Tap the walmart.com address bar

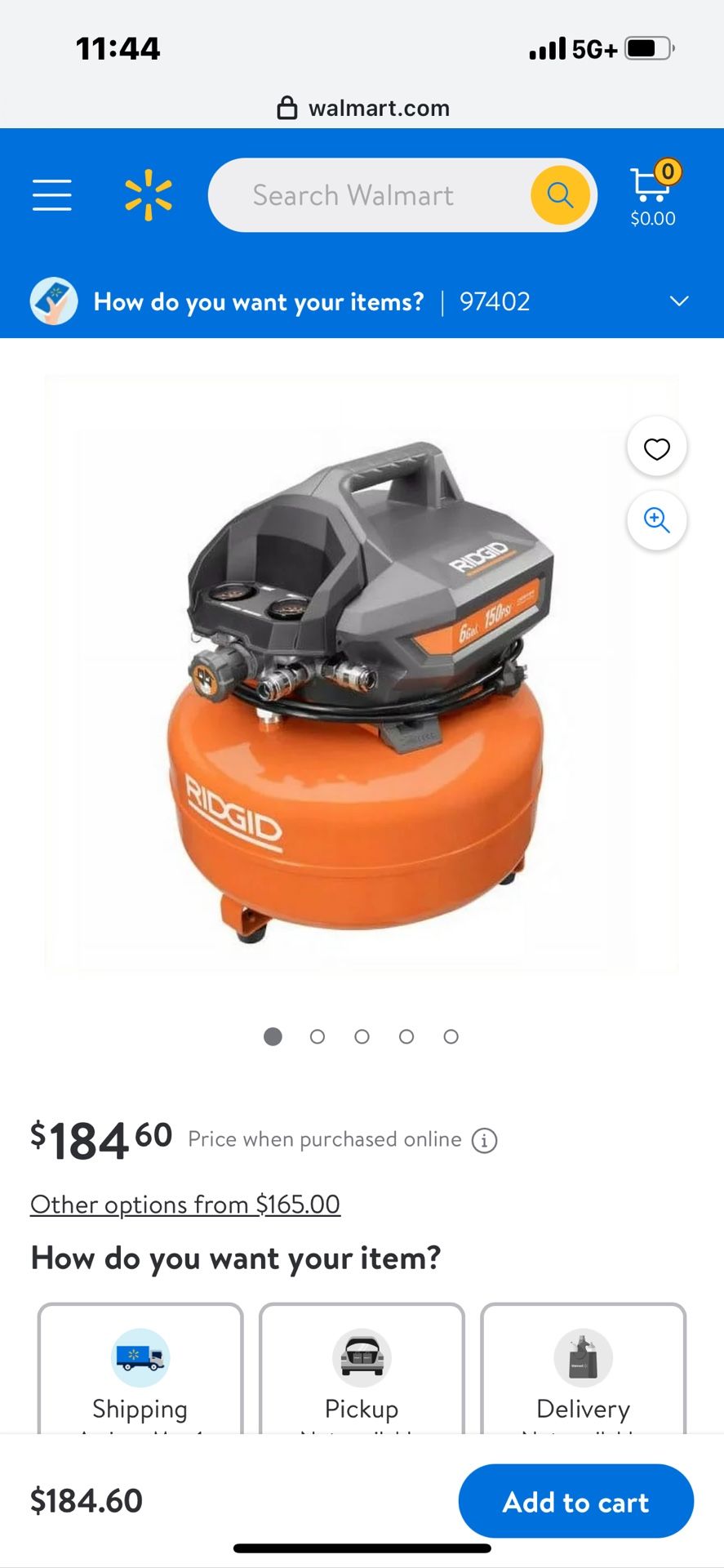pos(363,108)
